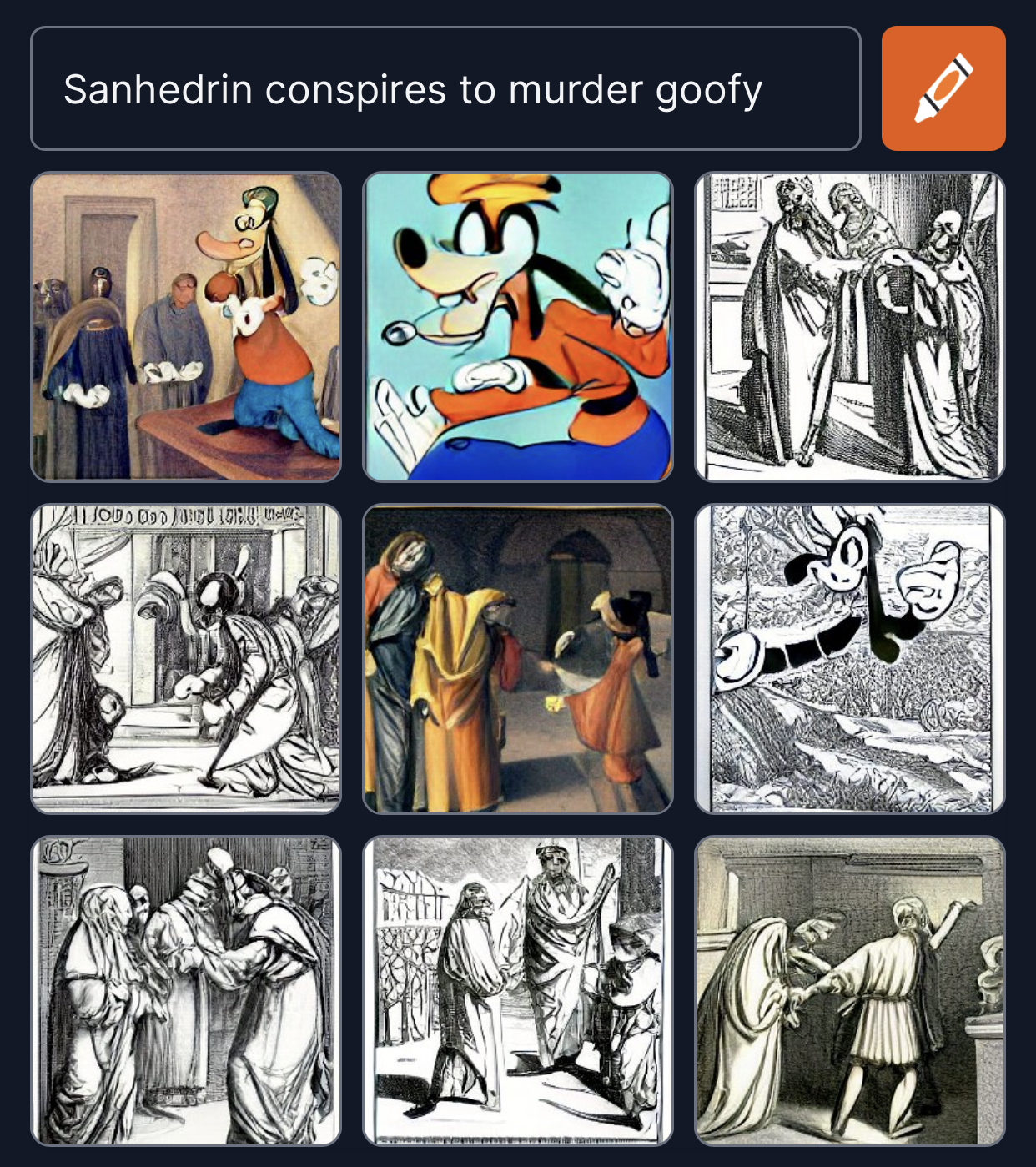Open the engraving of a man in a tunic raising his arm
This screenshot has height=1167, width=1036.
(849, 990)
